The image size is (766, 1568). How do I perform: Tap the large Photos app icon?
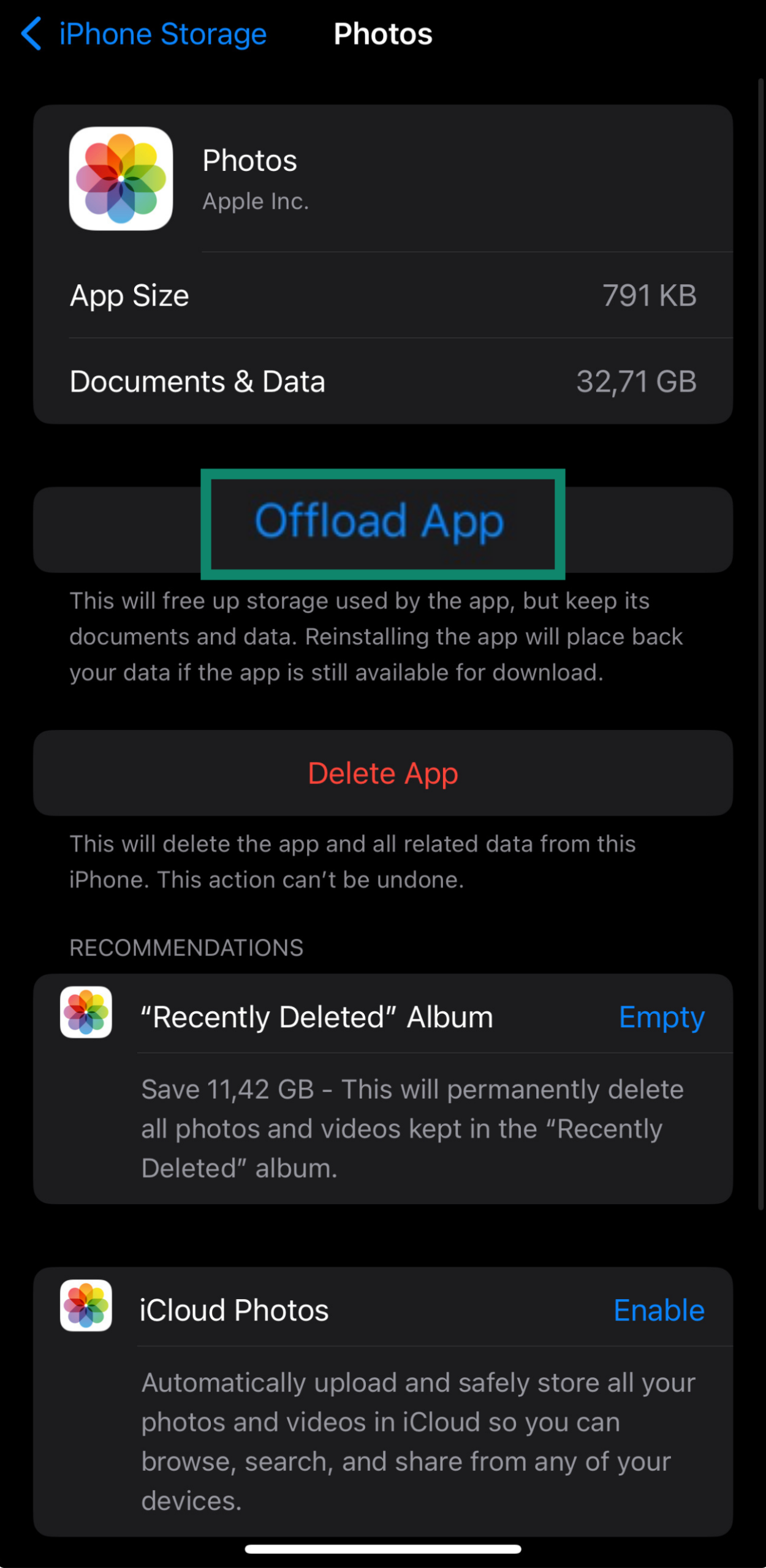(120, 179)
